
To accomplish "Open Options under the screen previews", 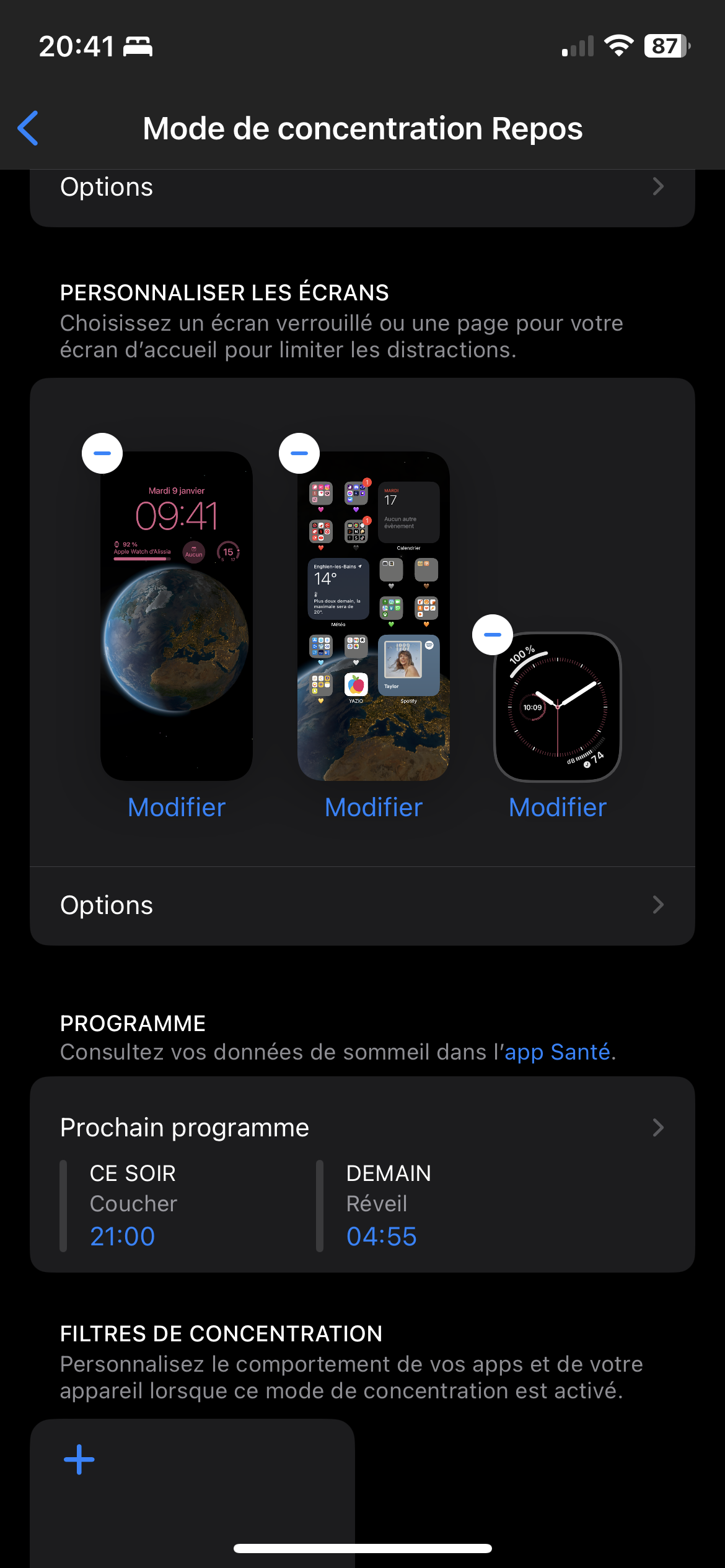I will click(362, 905).
